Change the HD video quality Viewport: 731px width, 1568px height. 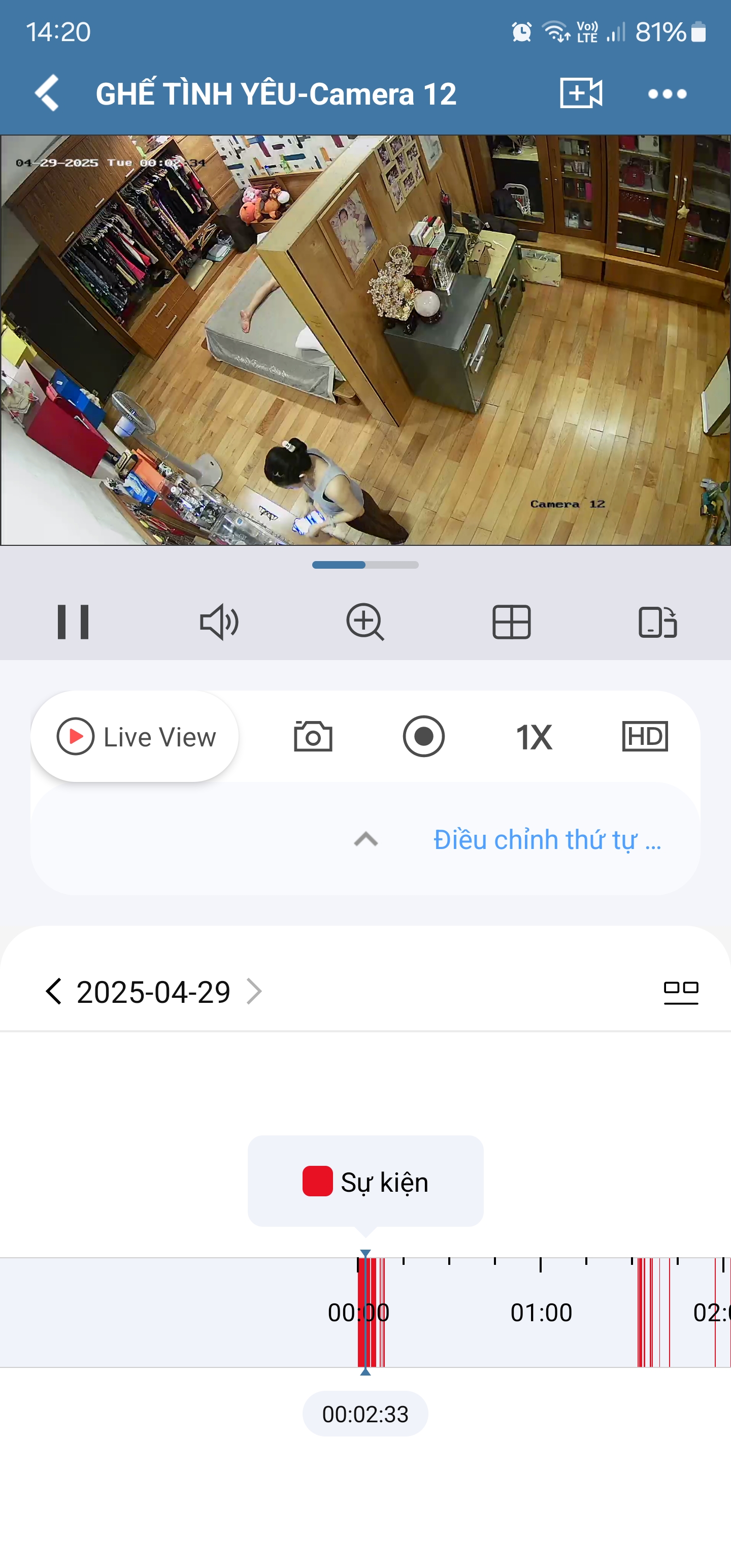645,736
